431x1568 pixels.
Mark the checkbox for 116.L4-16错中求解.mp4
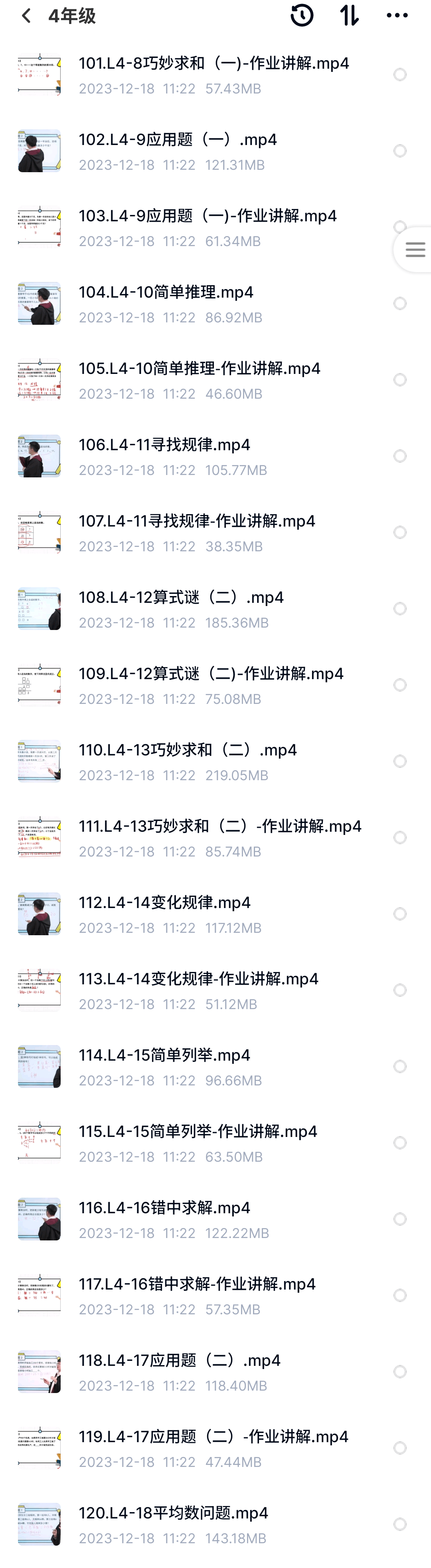point(399,1219)
